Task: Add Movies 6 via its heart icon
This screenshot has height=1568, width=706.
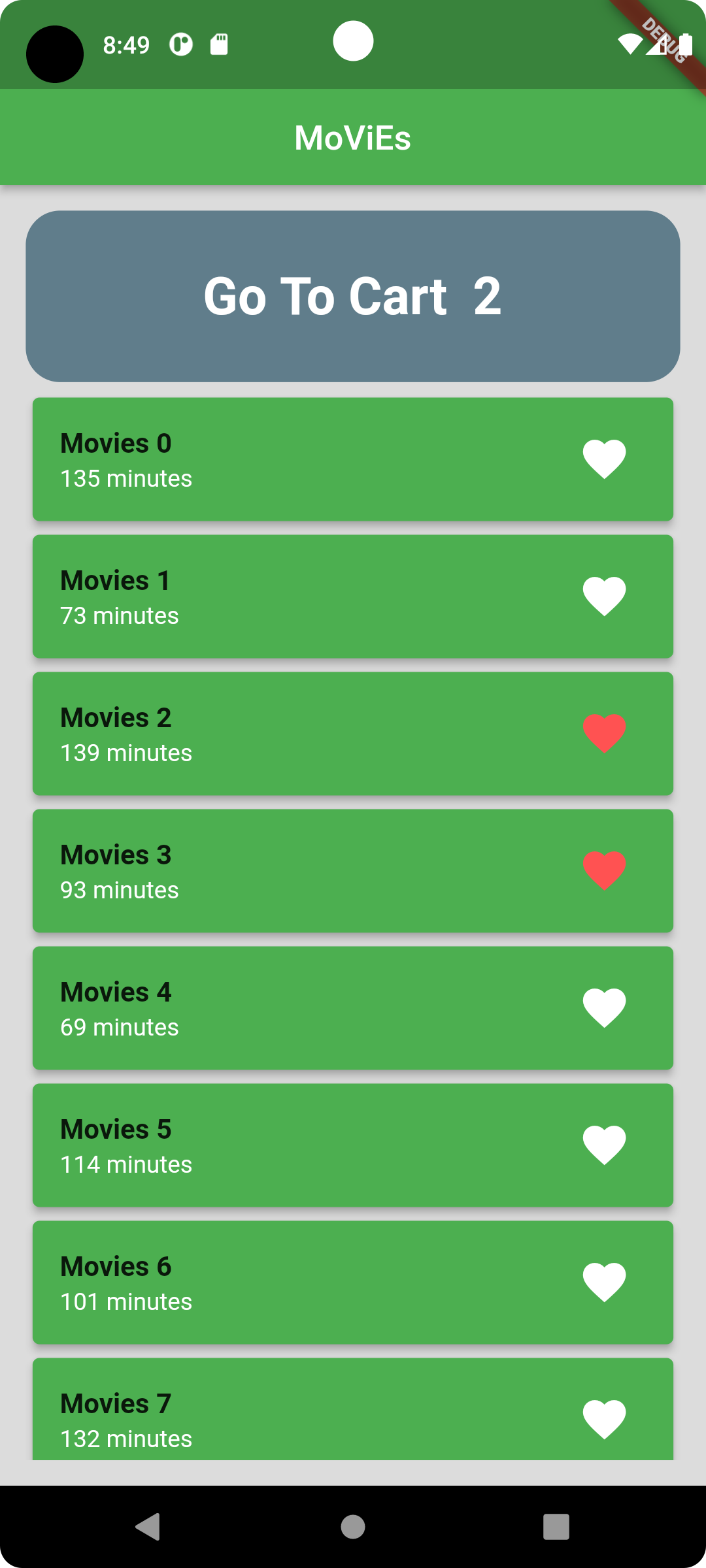Action: pyautogui.click(x=604, y=1282)
